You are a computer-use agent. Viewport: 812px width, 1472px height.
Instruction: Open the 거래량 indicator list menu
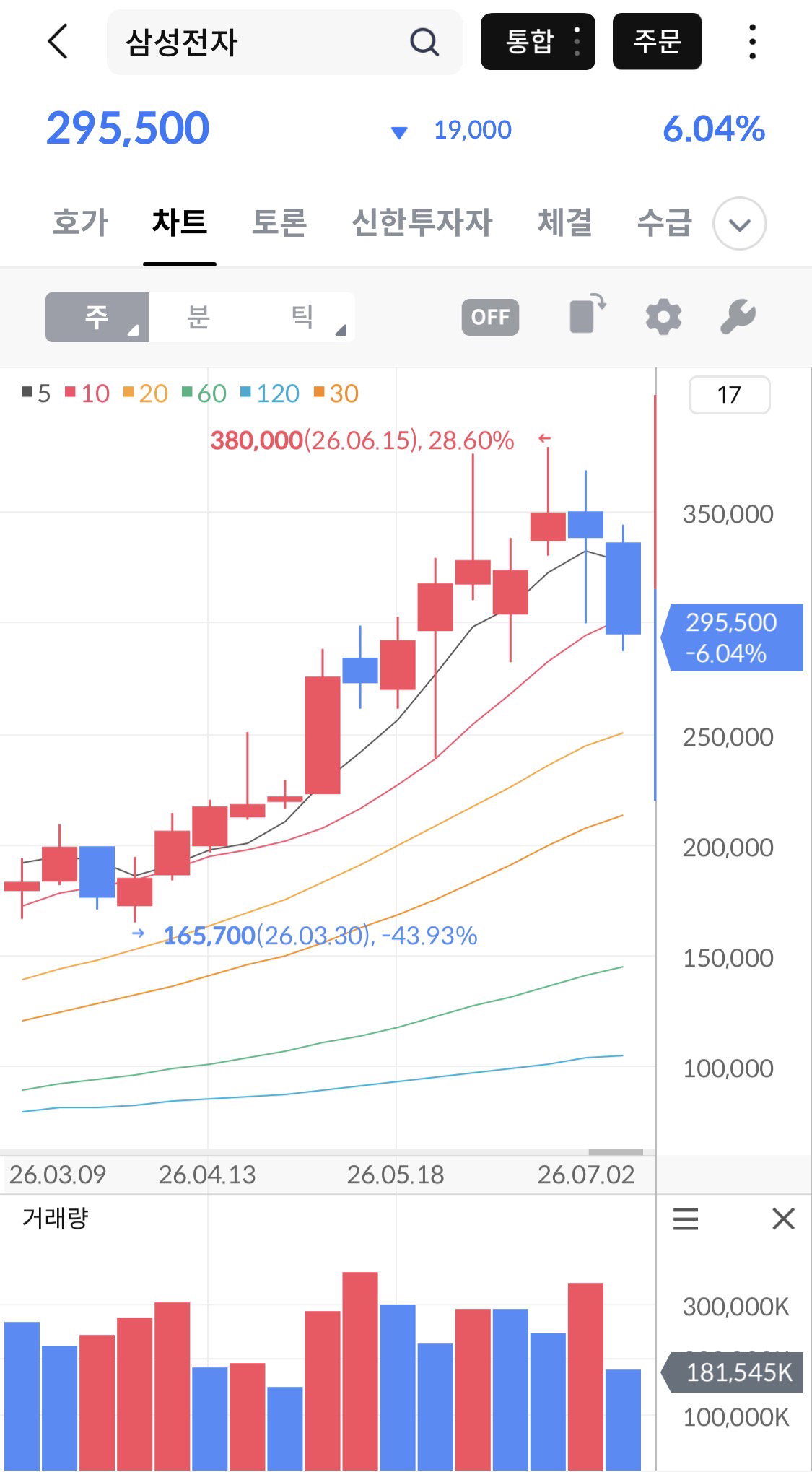[686, 1219]
